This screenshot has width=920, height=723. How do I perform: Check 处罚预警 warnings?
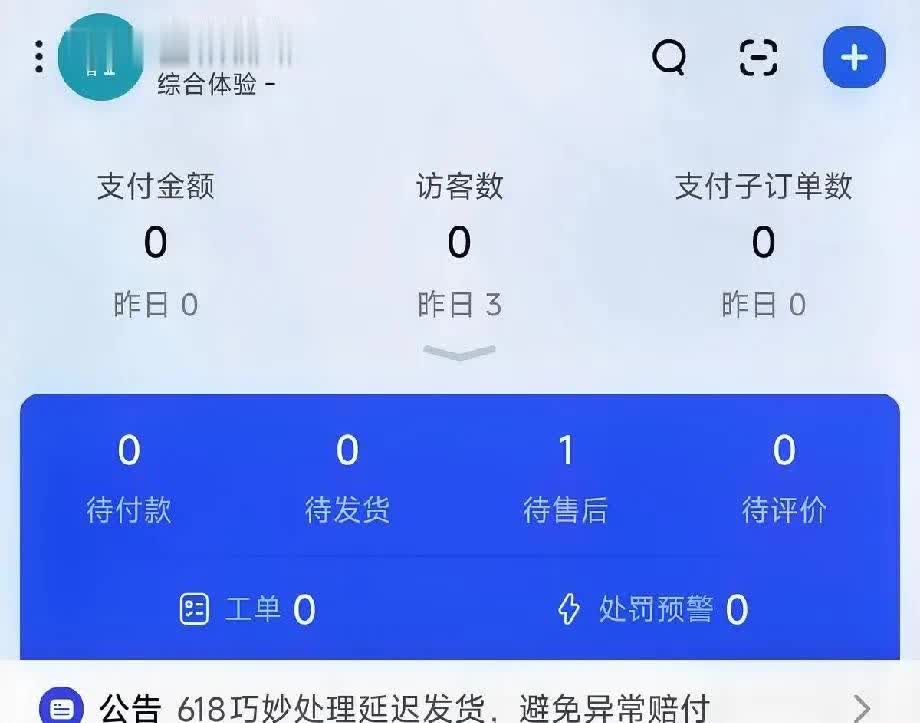pyautogui.click(x=652, y=609)
